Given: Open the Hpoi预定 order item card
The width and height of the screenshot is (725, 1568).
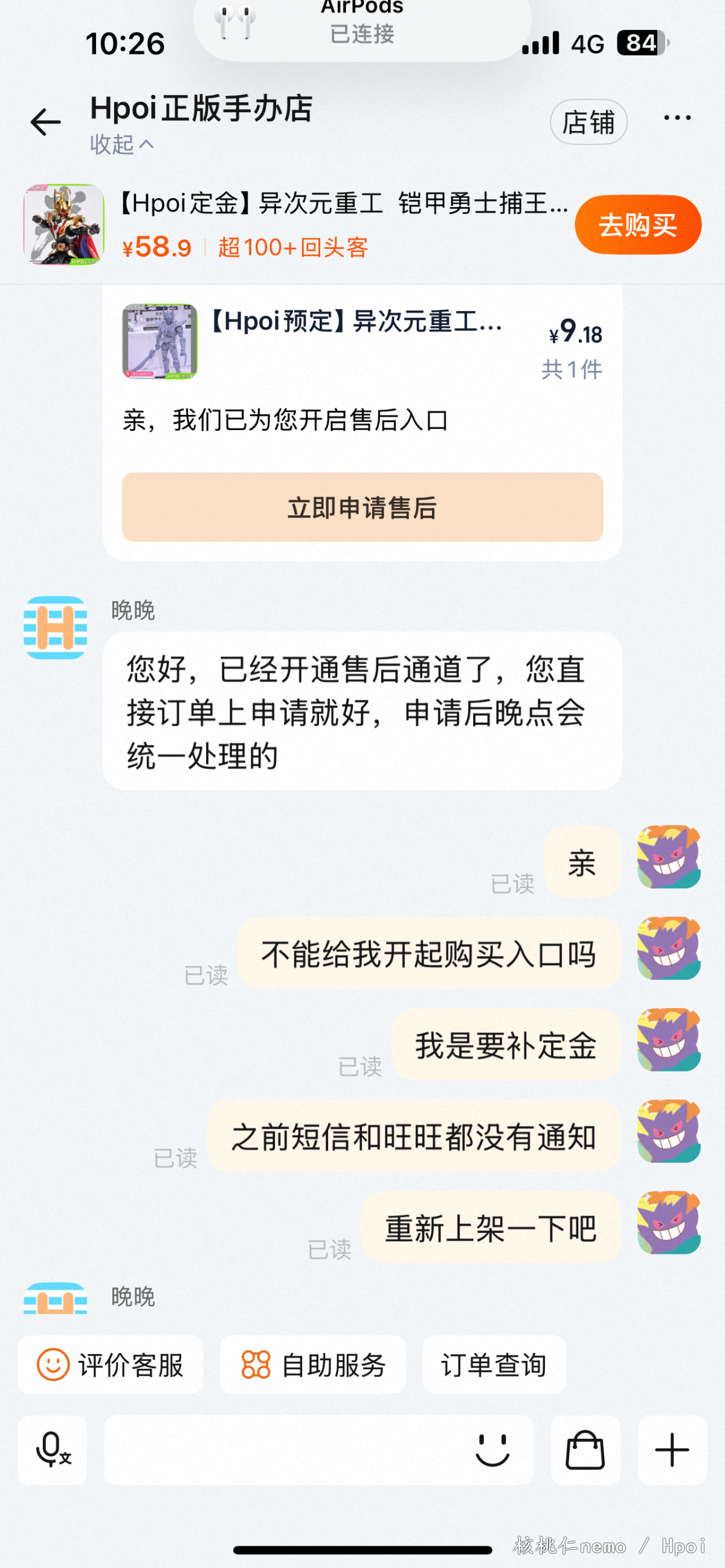Looking at the screenshot, I should click(361, 342).
